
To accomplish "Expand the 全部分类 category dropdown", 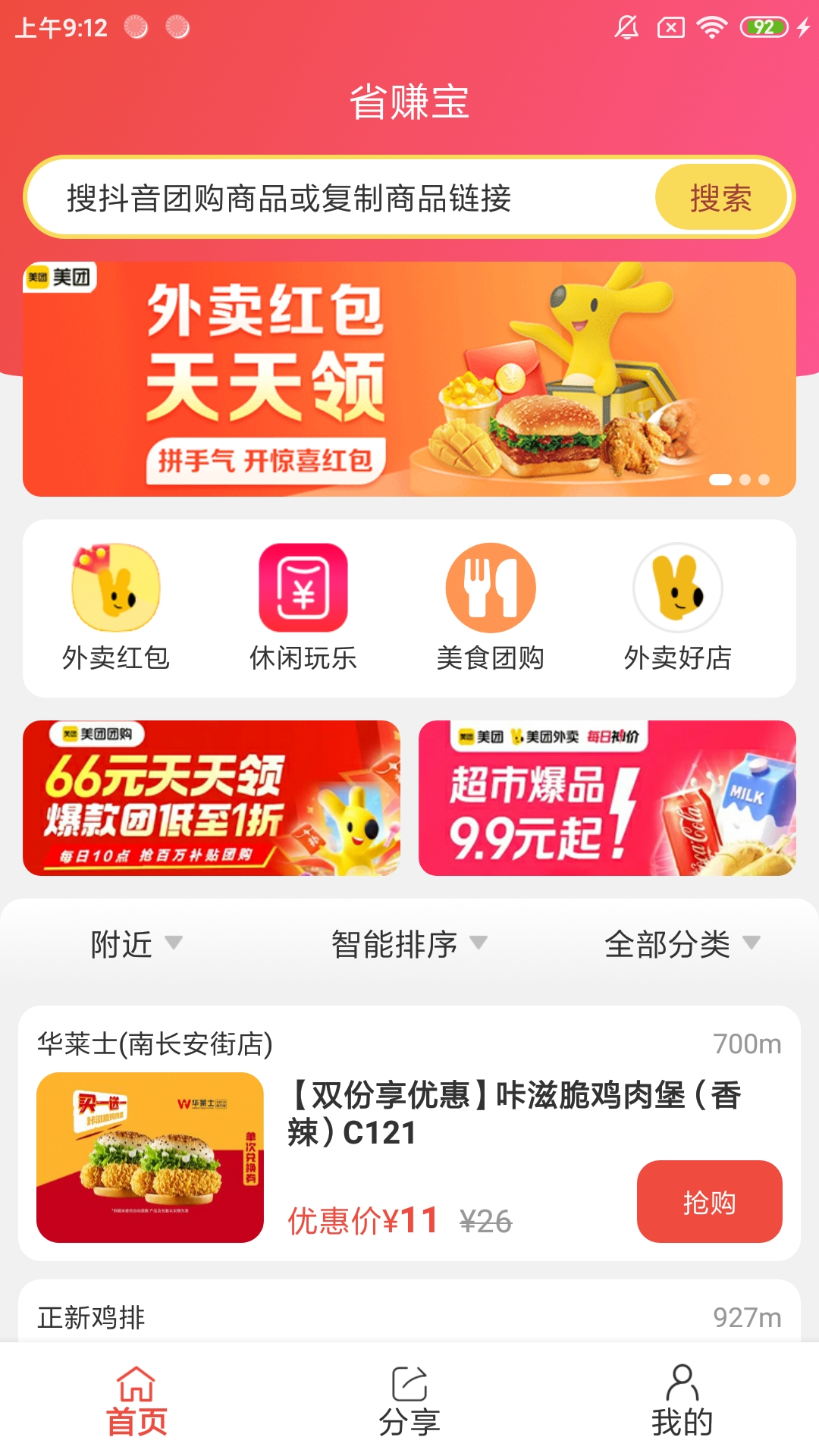I will pos(680,944).
